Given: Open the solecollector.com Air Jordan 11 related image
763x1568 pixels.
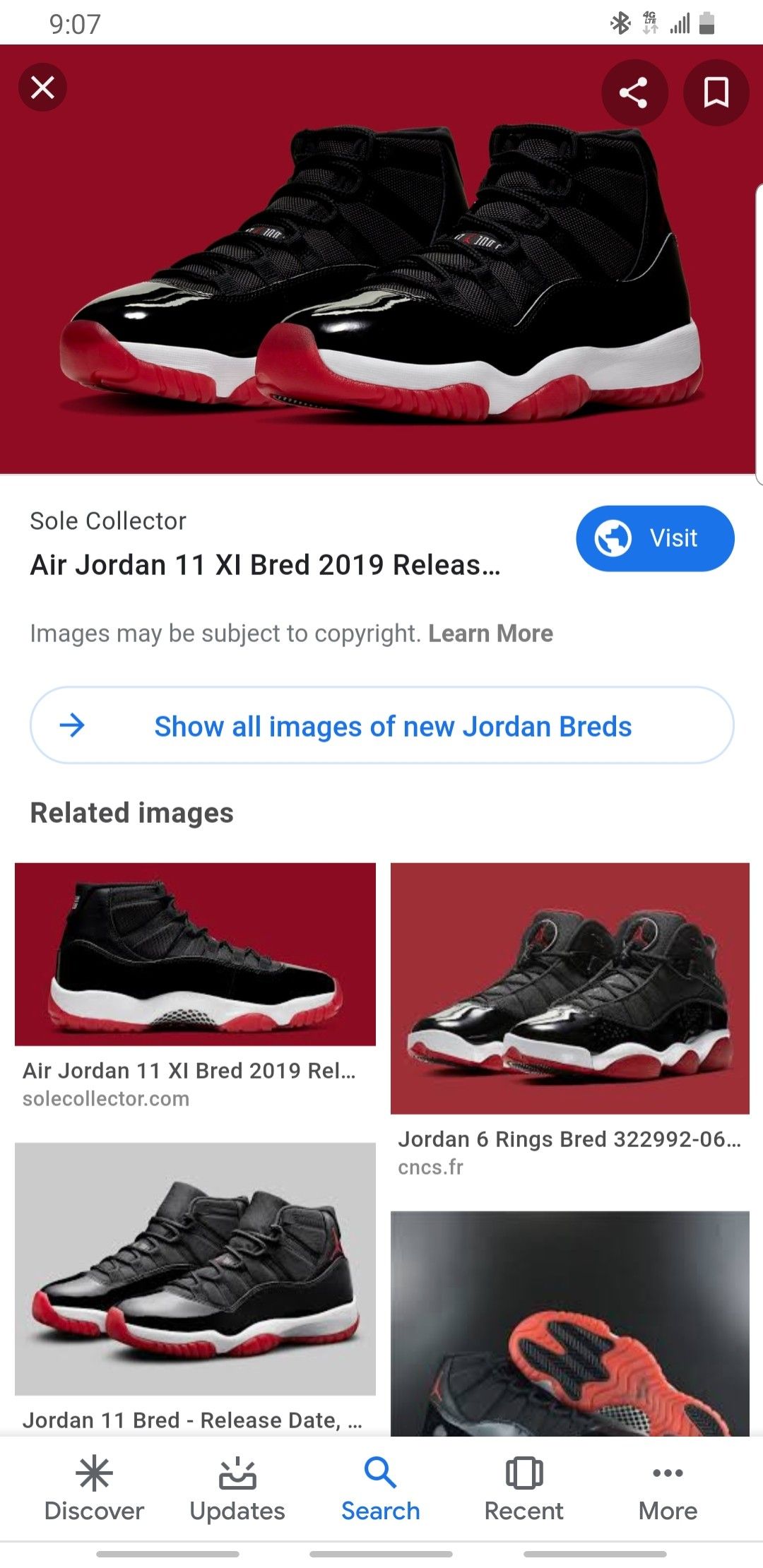Looking at the screenshot, I should pos(195,954).
